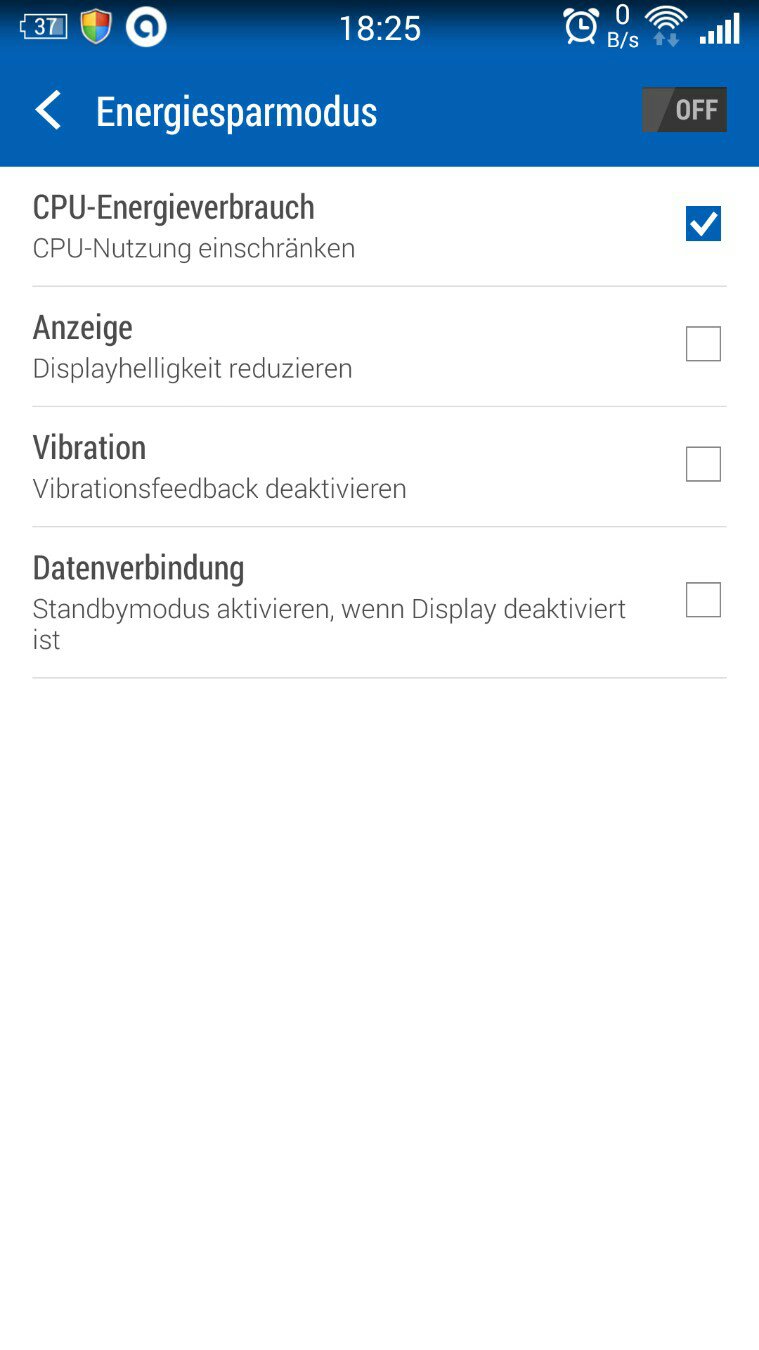Turn on the Energiesparmodus switch
The height and width of the screenshot is (1350, 759).
point(684,110)
